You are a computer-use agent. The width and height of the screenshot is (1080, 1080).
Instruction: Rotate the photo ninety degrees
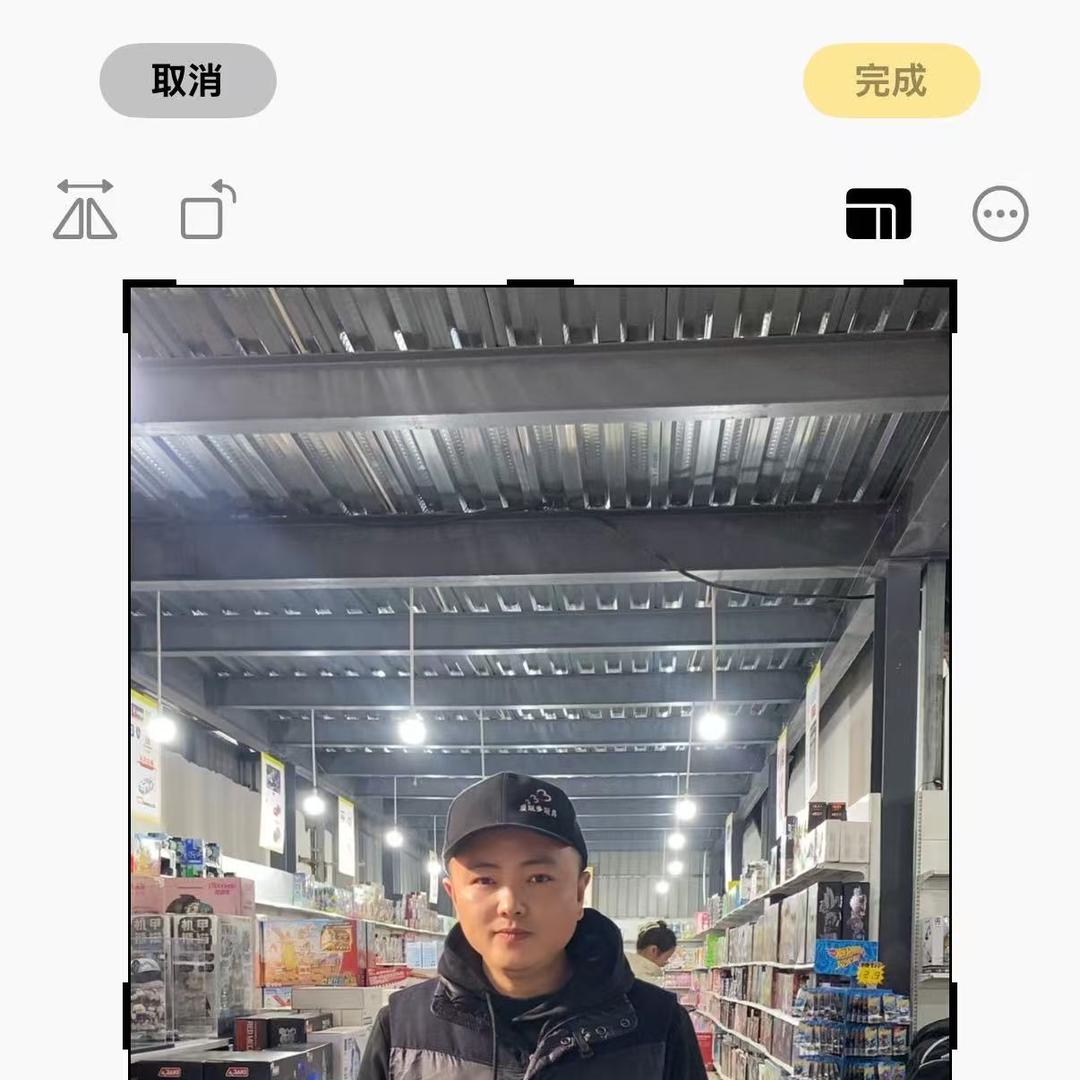(x=207, y=210)
